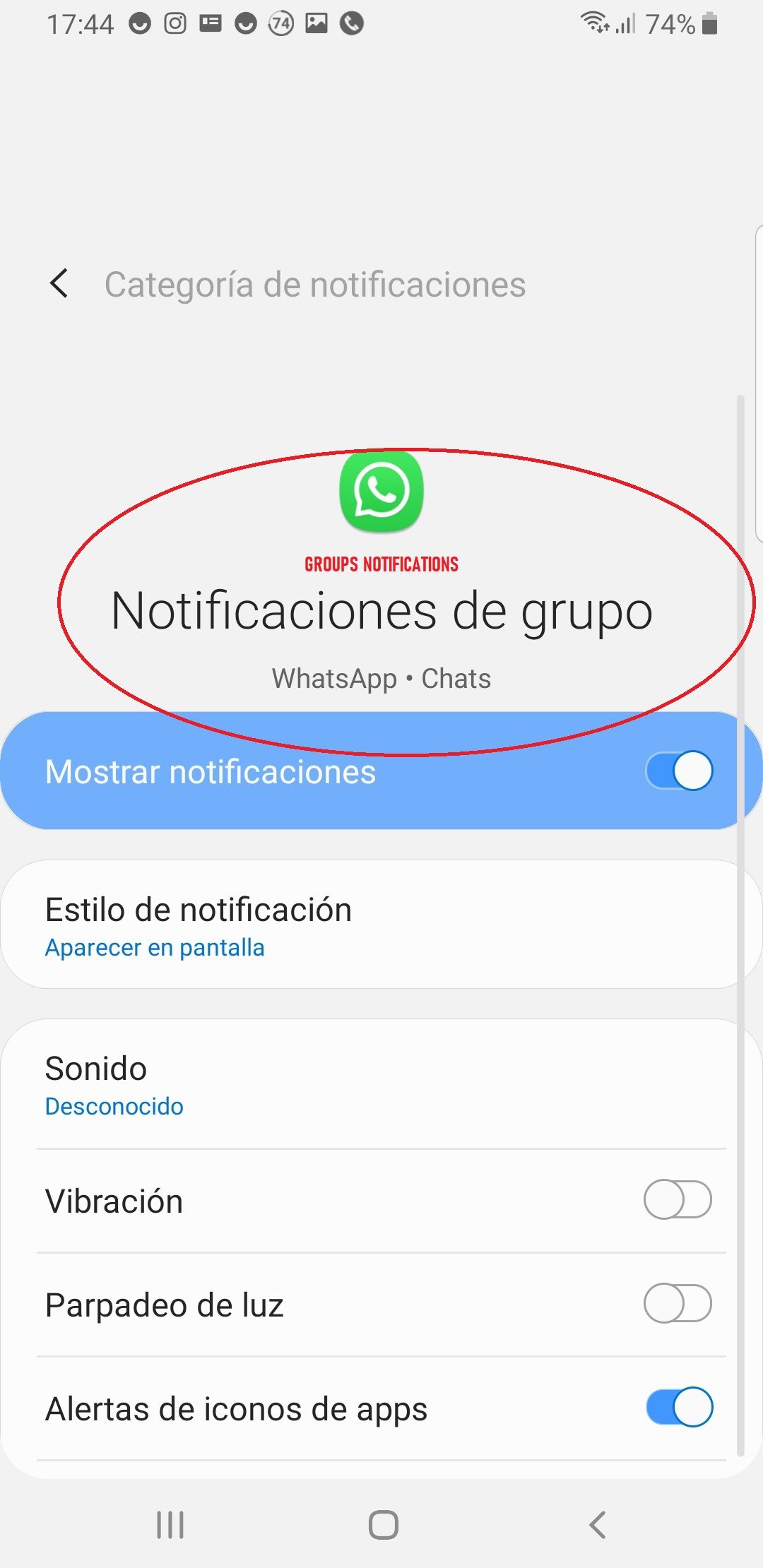Open Estilo de notificación settings

coord(381,925)
